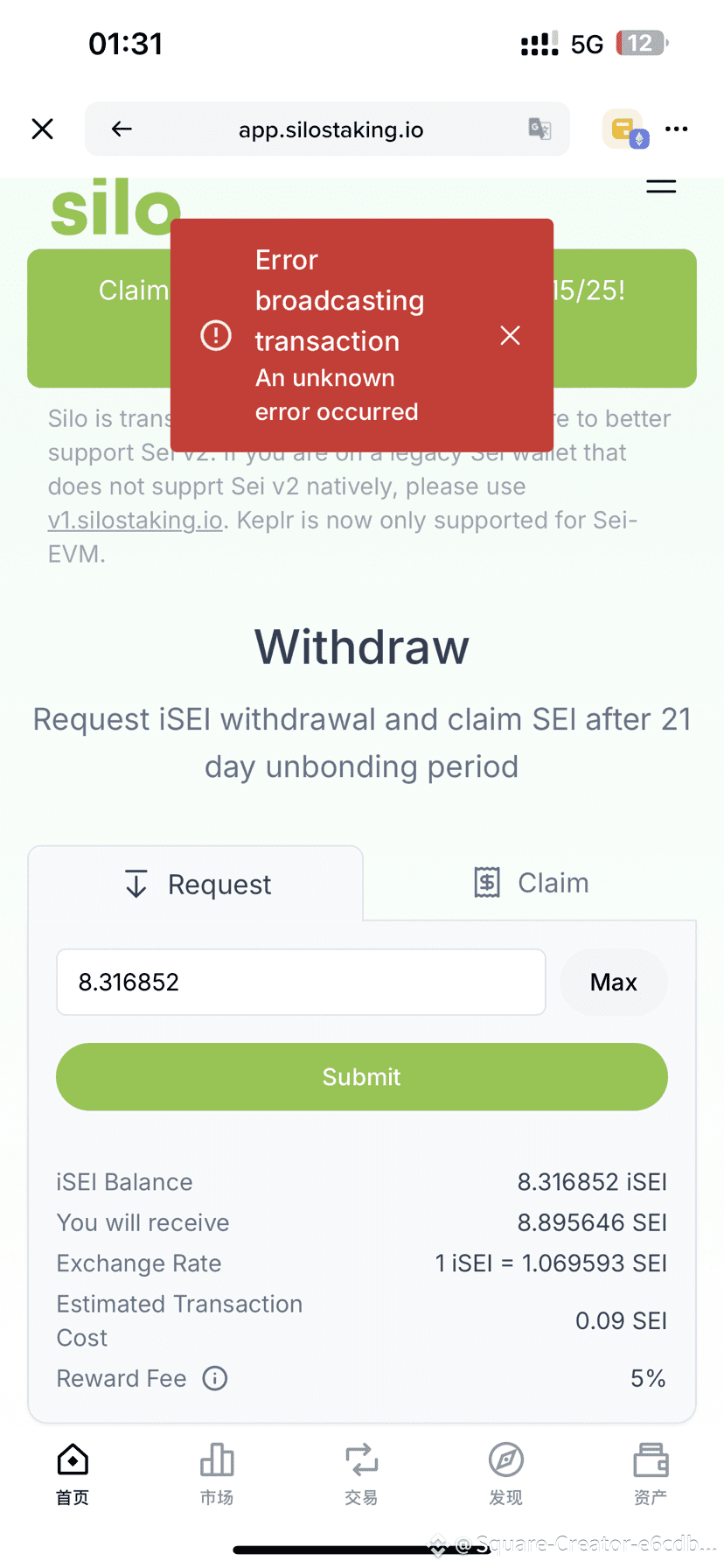Go to the 首页 home tab

(73, 1473)
